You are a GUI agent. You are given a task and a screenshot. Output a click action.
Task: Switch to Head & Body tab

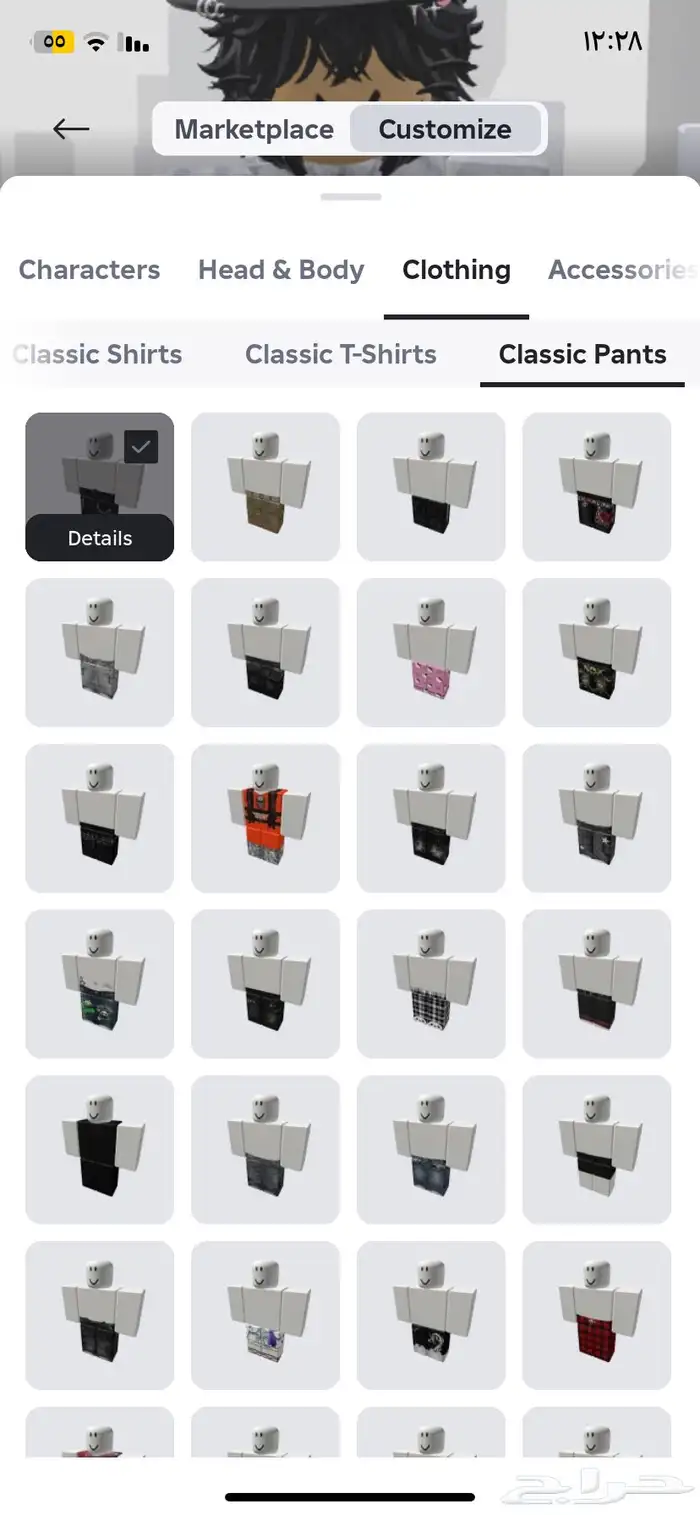[281, 270]
